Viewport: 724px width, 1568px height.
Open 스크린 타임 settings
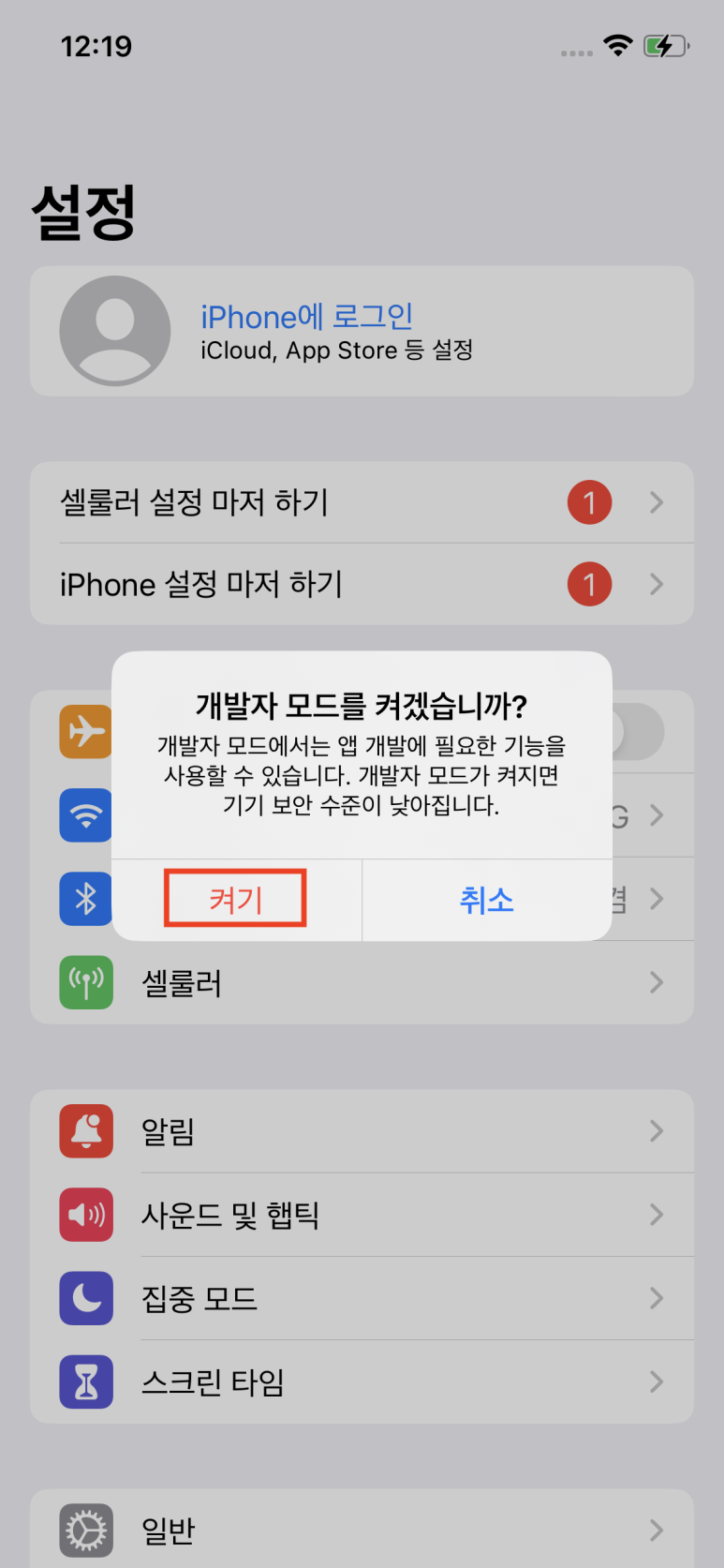pyautogui.click(x=362, y=1381)
